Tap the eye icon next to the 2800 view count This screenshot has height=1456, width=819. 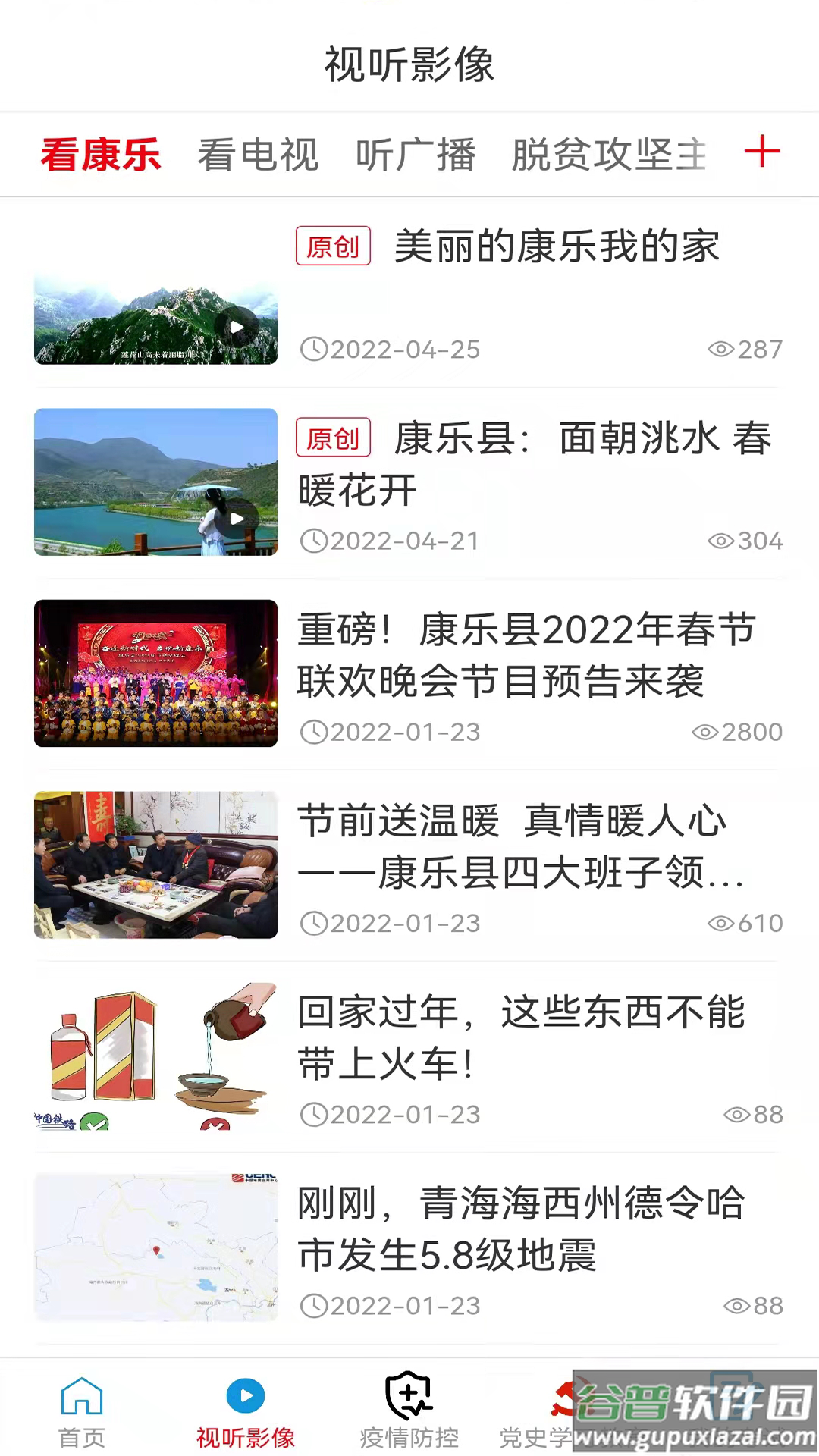coord(704,732)
